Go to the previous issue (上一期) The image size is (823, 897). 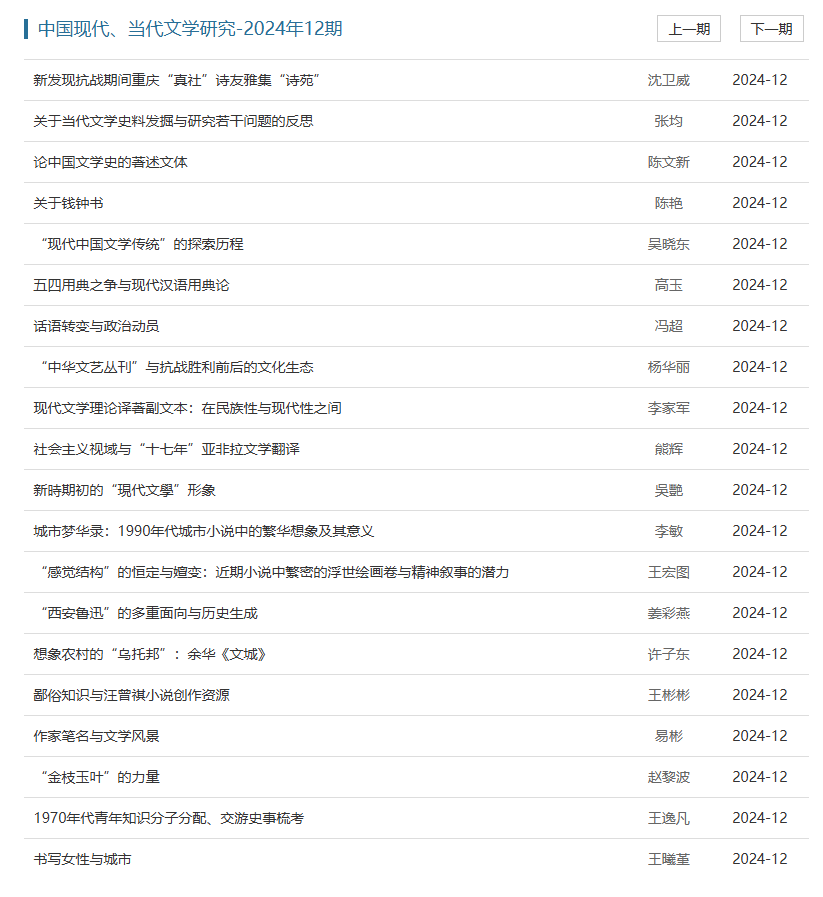tap(688, 29)
